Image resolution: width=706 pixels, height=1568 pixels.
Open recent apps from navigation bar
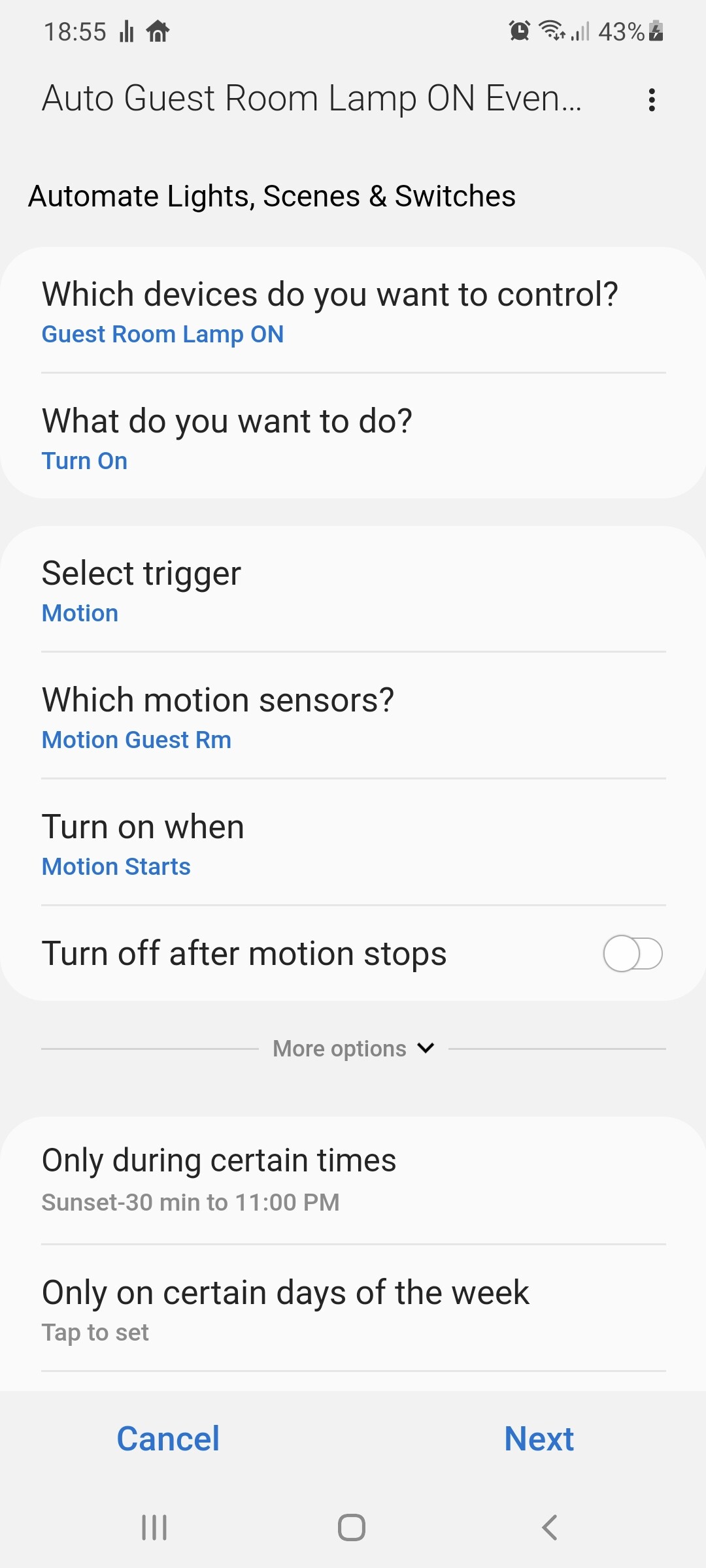(154, 1527)
